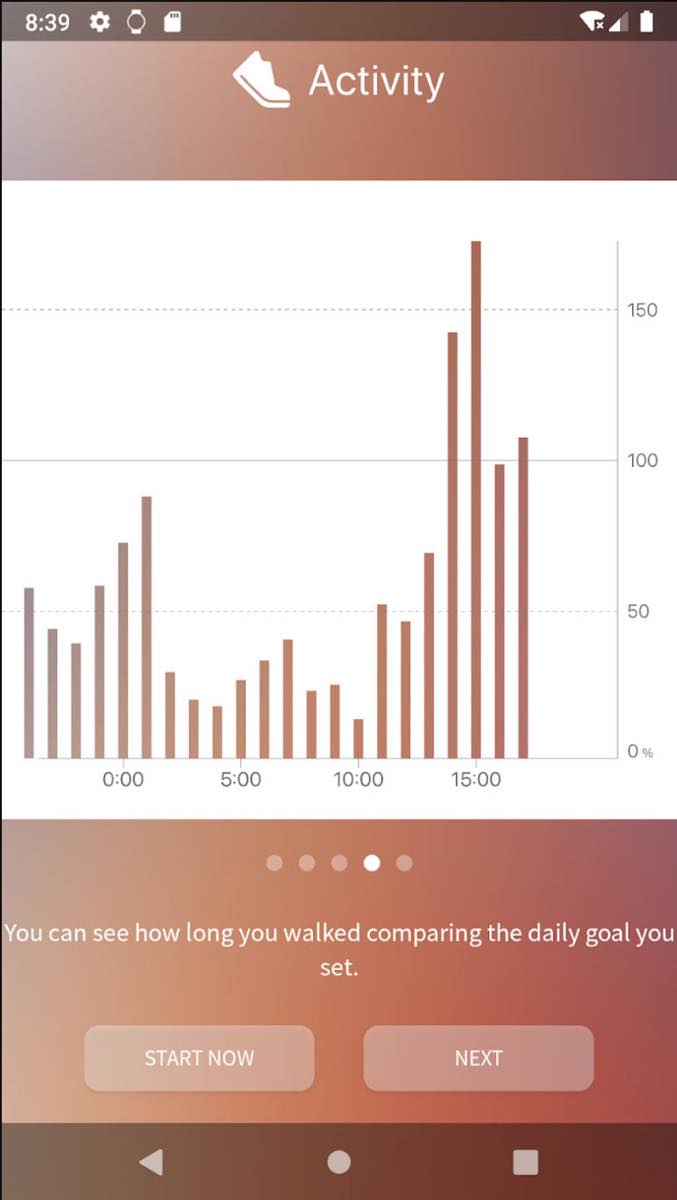Select the first page indicator dot
The image size is (677, 1200).
[x=274, y=863]
